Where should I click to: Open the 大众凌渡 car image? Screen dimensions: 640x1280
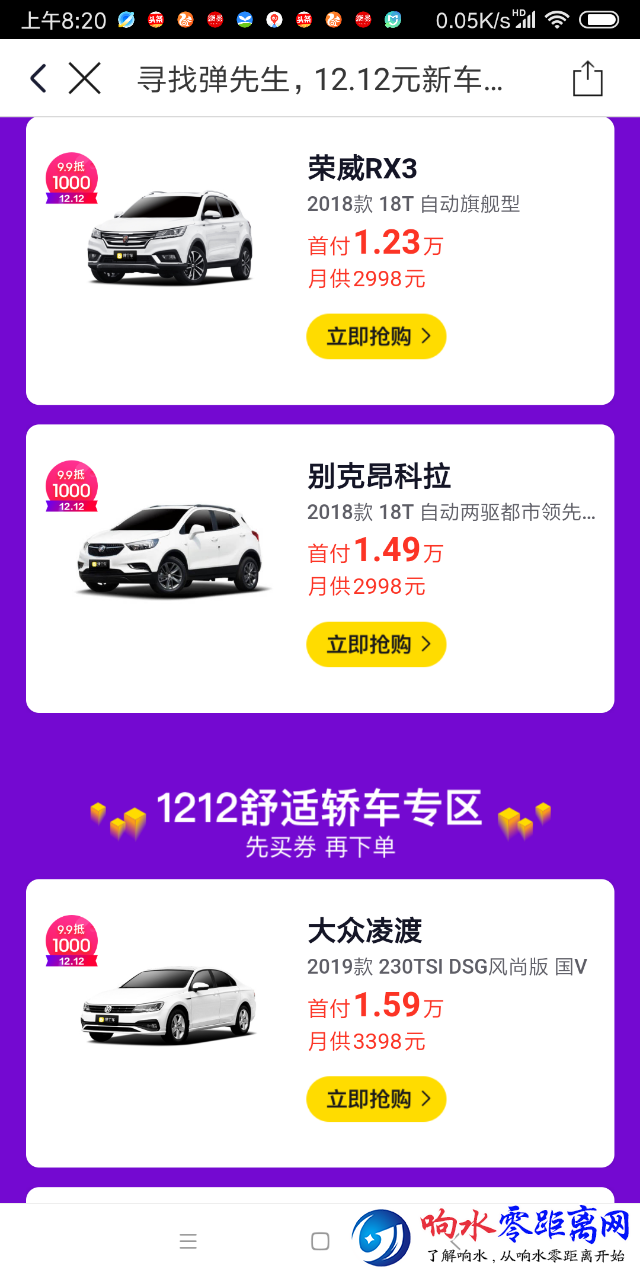click(168, 1003)
